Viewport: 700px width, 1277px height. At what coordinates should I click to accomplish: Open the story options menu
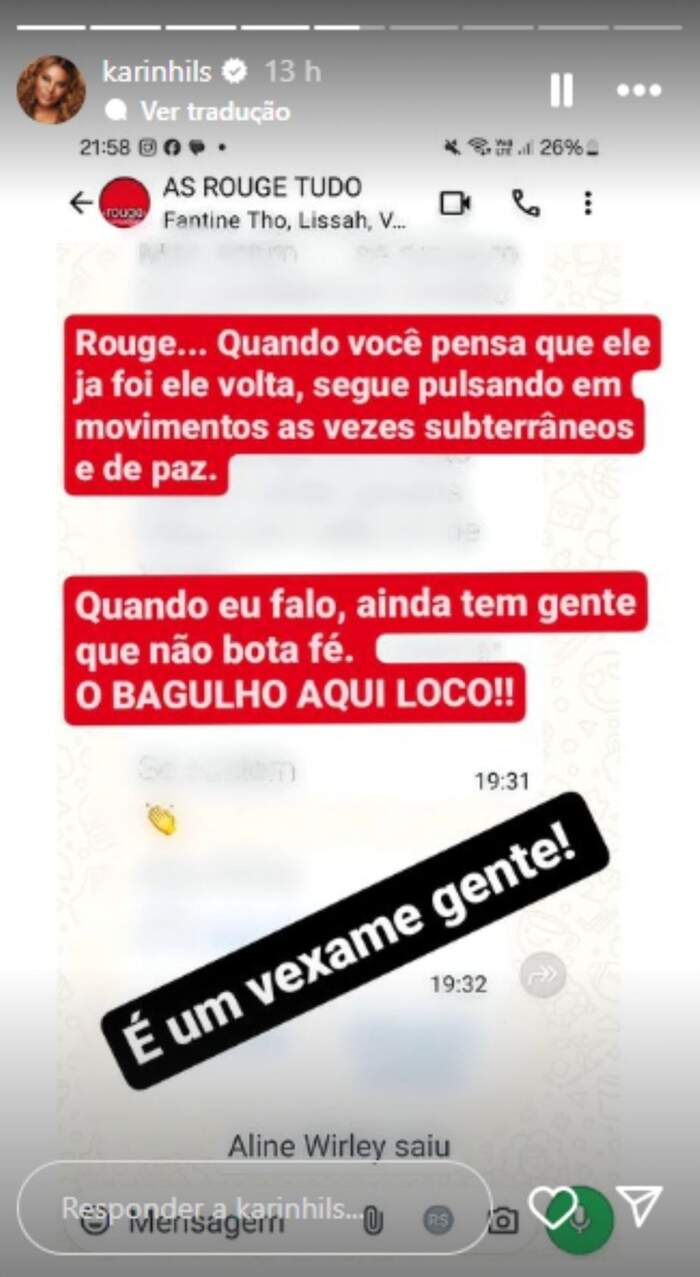639,90
